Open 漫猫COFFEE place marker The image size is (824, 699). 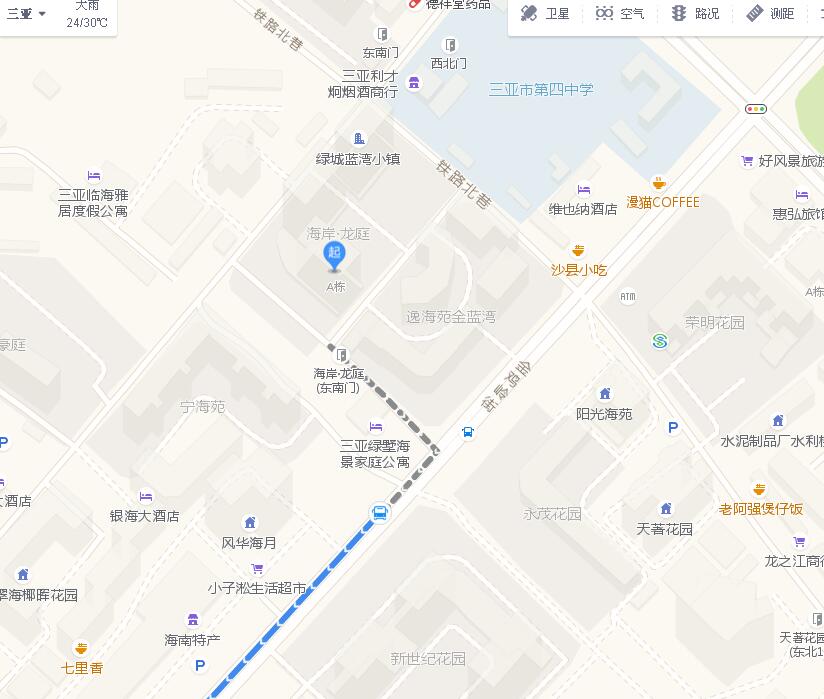click(x=659, y=184)
